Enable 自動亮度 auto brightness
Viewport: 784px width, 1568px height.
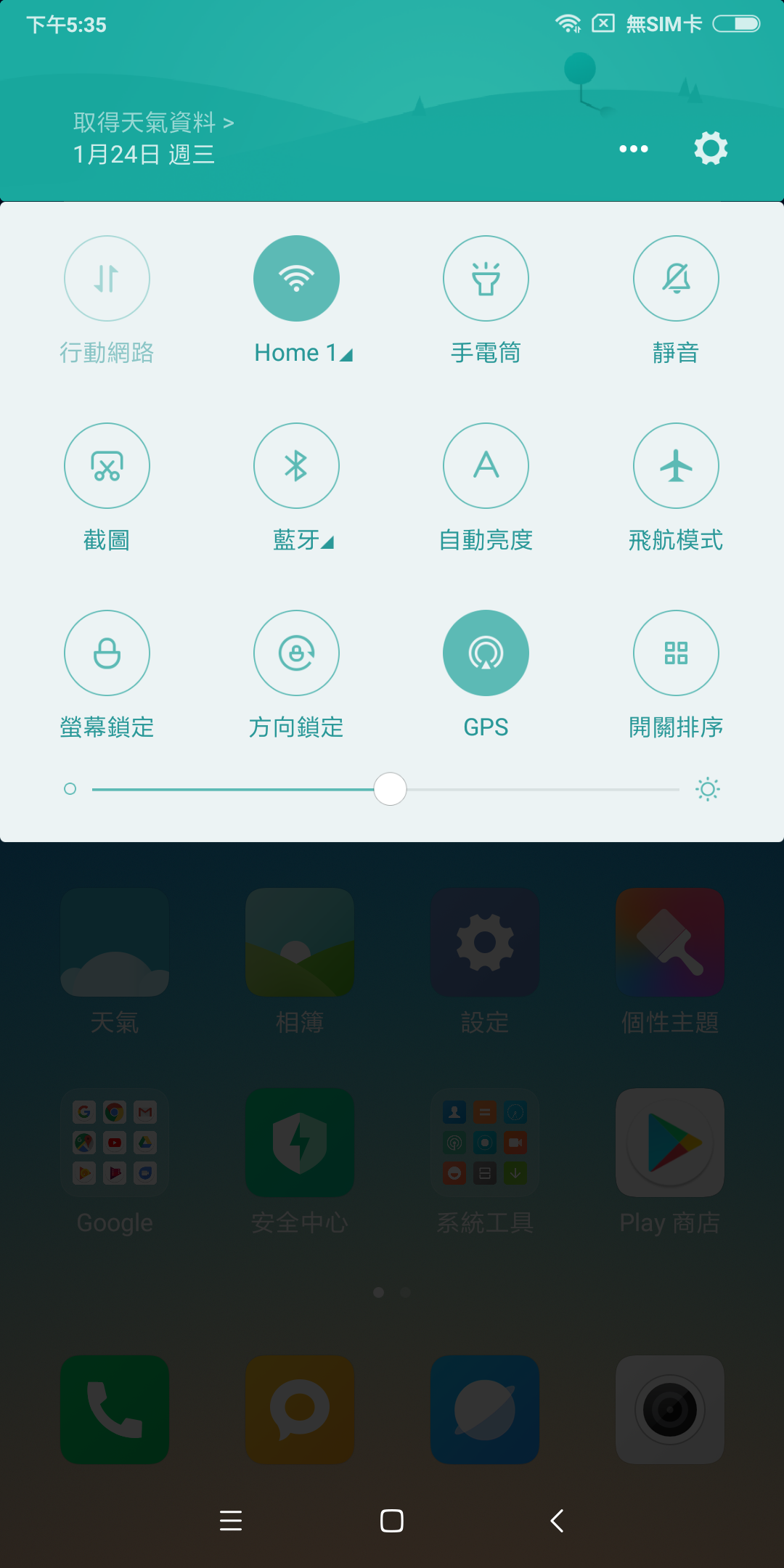point(486,465)
